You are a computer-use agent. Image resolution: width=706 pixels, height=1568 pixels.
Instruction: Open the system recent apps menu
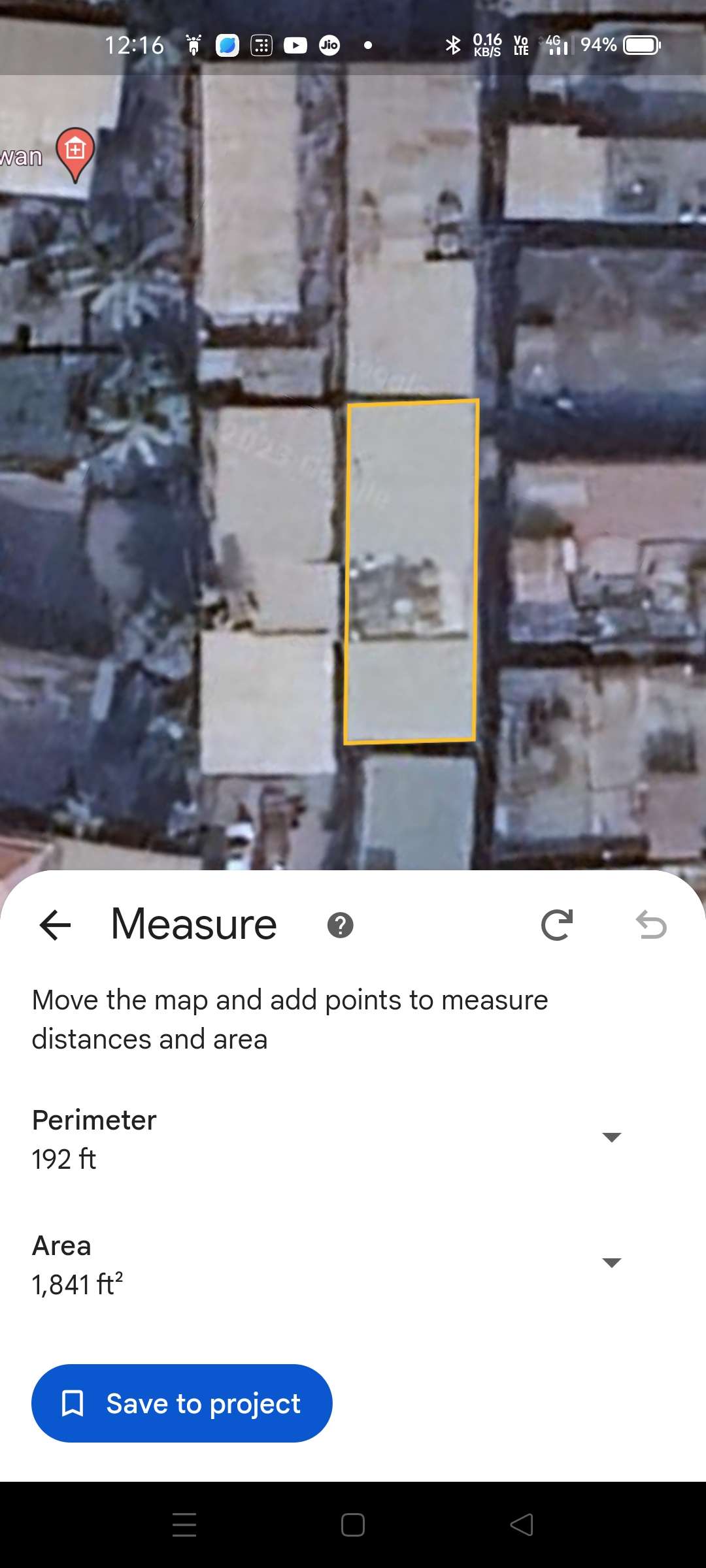tap(184, 1525)
